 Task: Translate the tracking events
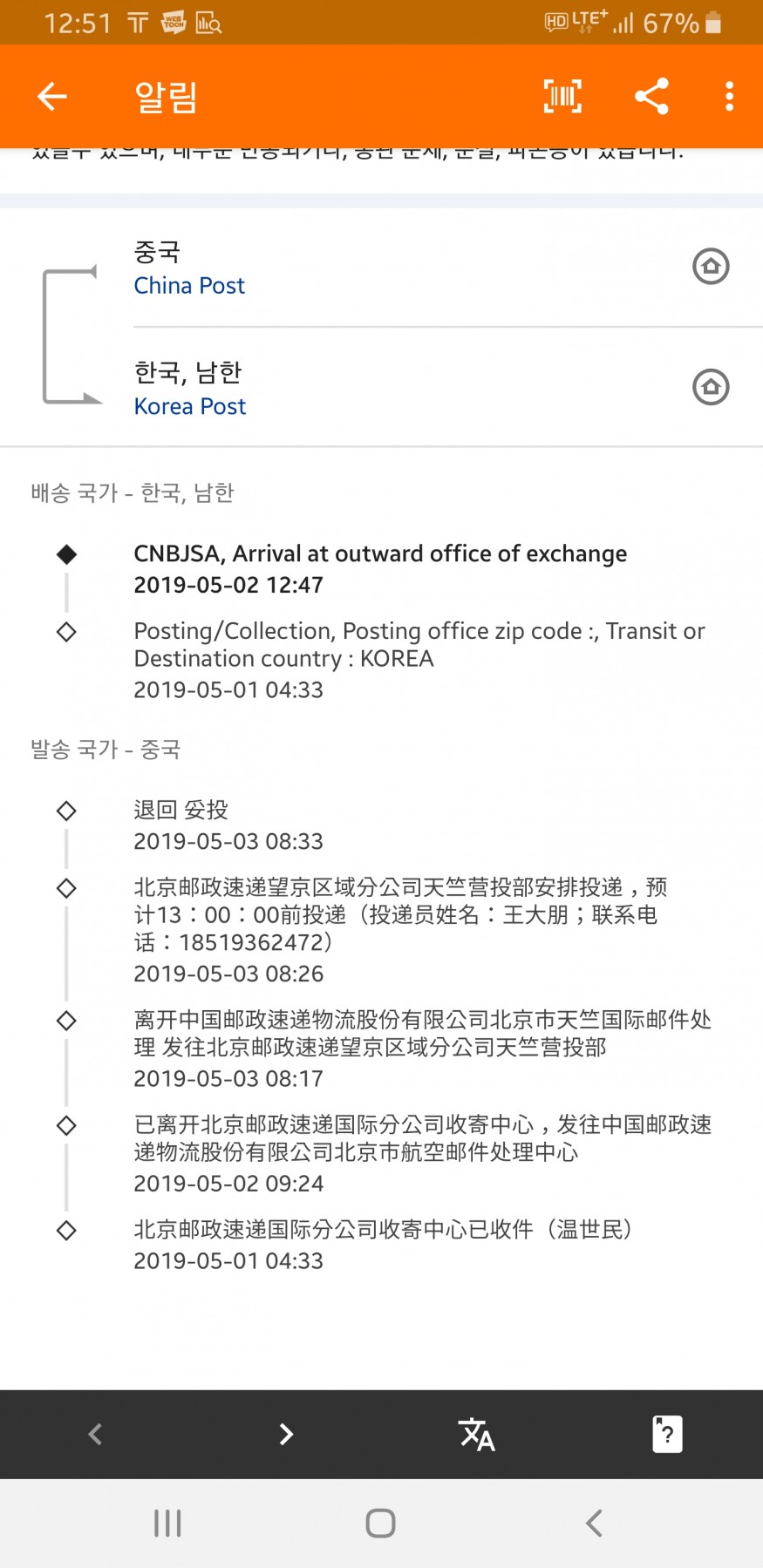476,1434
